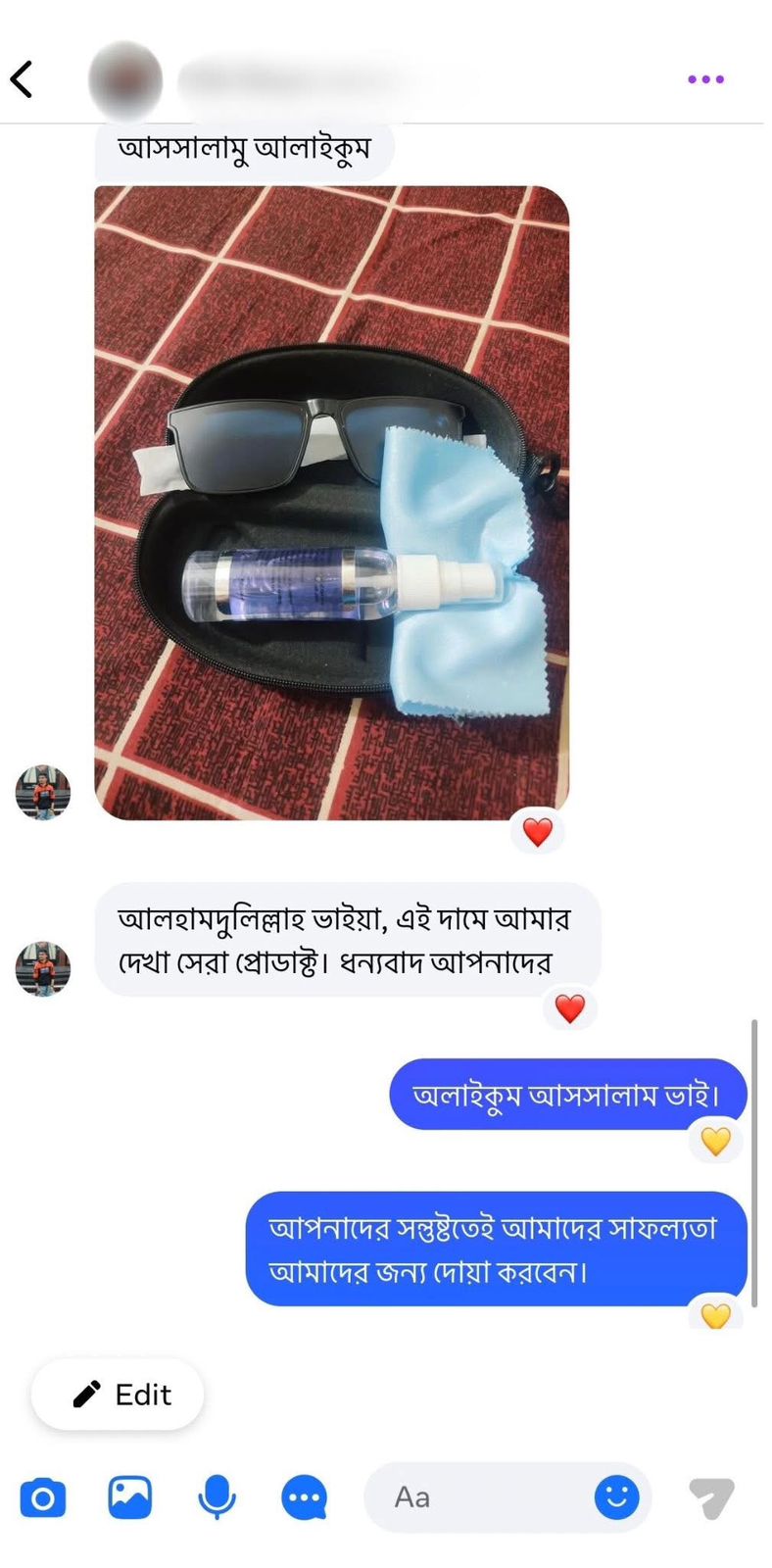The width and height of the screenshot is (772, 1568).
Task: Send the quick reaction sticker
Action: 712,1498
